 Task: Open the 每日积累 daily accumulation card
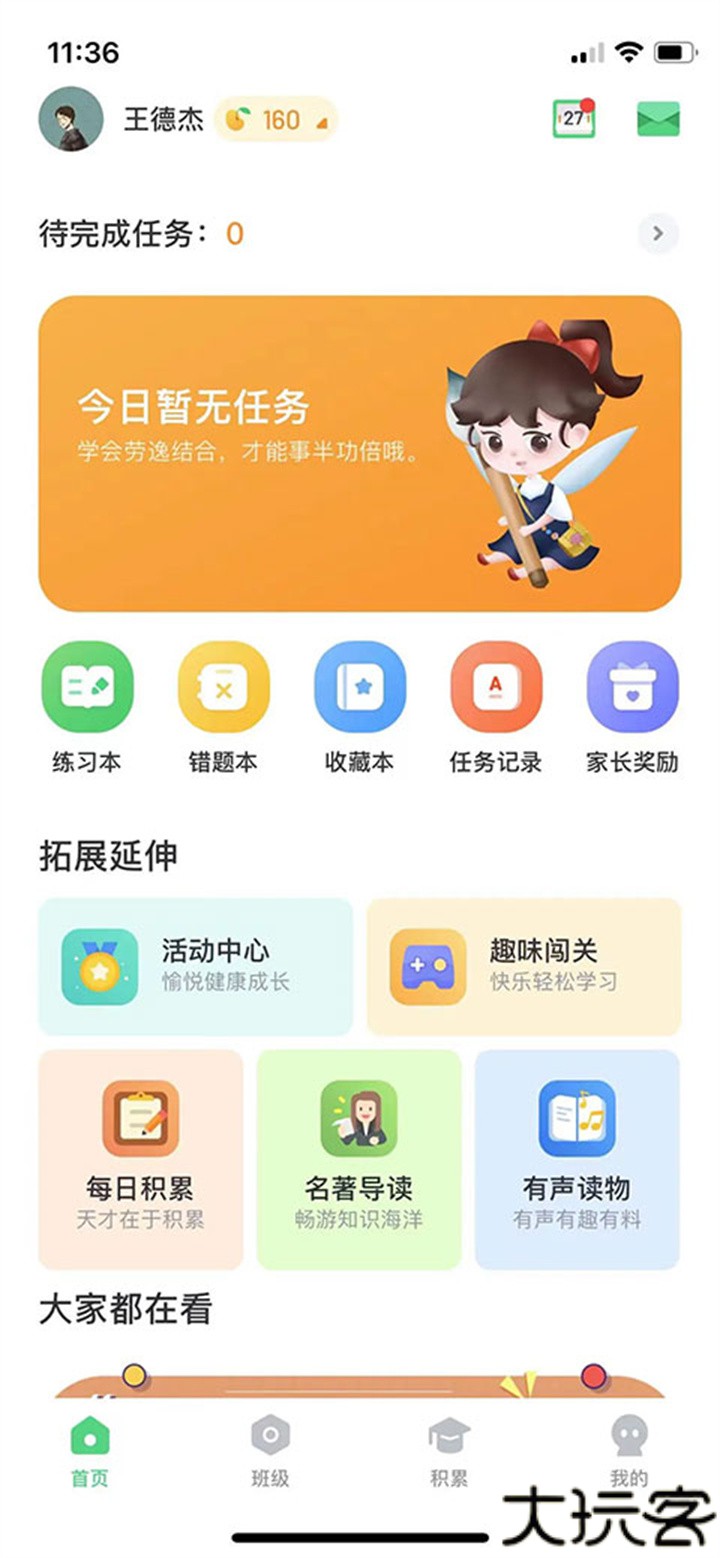pyautogui.click(x=140, y=1155)
